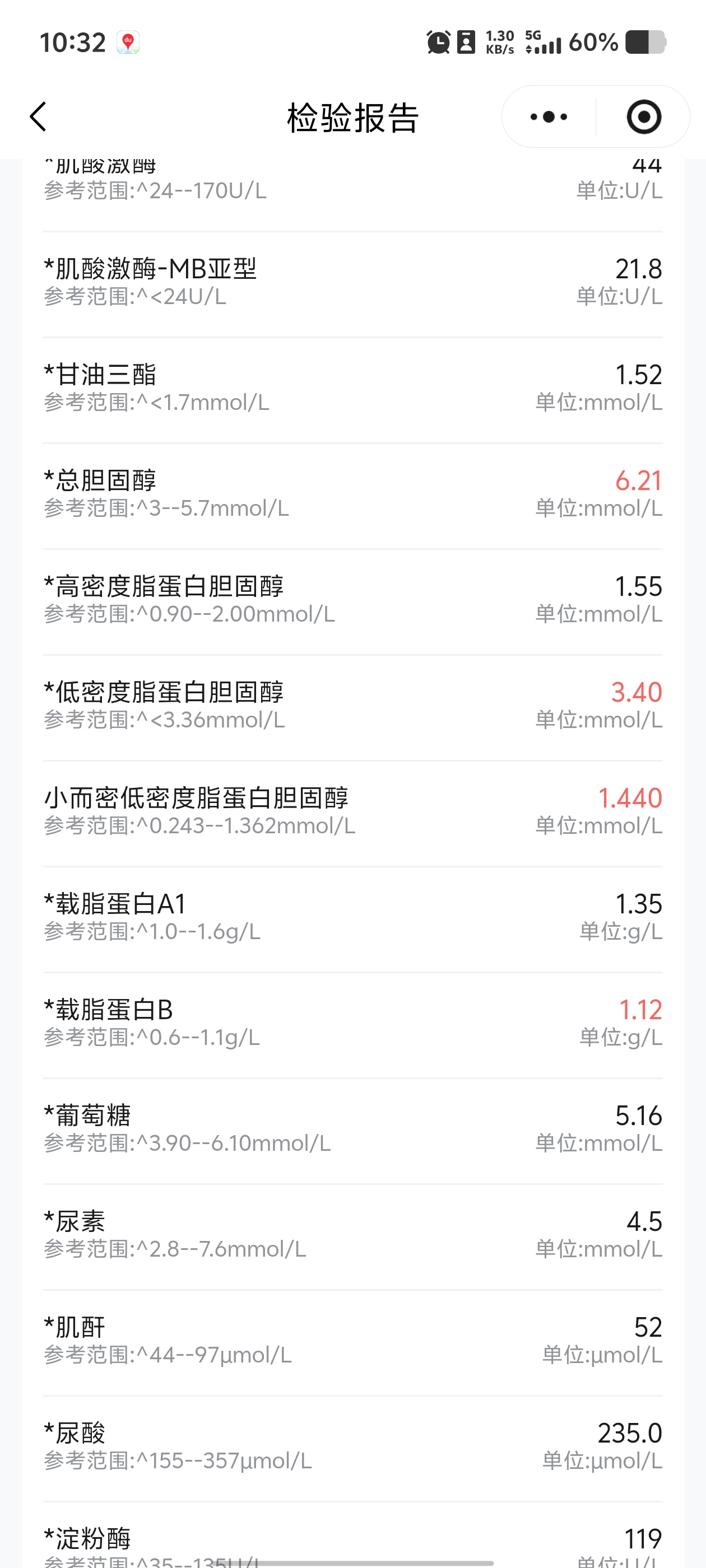
Task: Close the mini program with the circle button
Action: pyautogui.click(x=643, y=116)
